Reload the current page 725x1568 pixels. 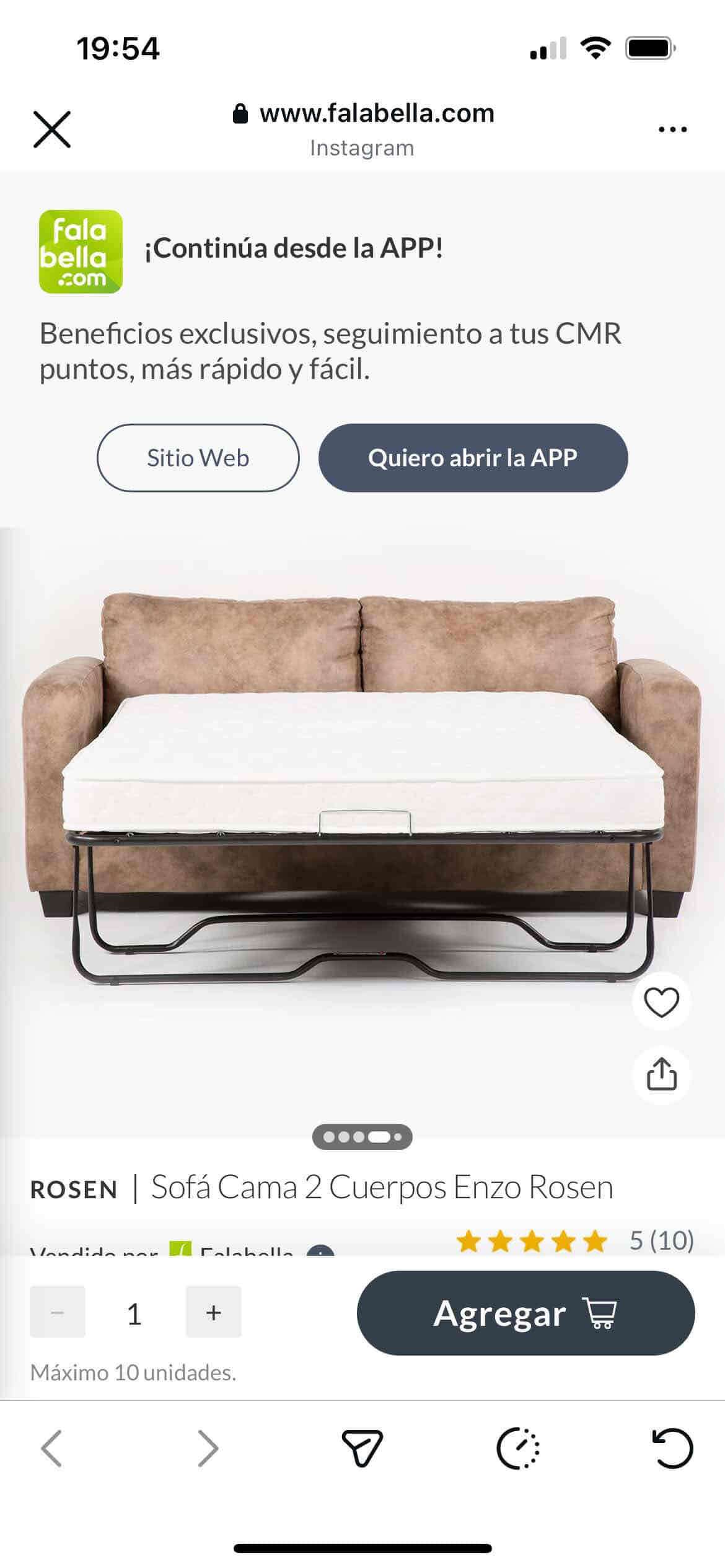coord(672,1448)
